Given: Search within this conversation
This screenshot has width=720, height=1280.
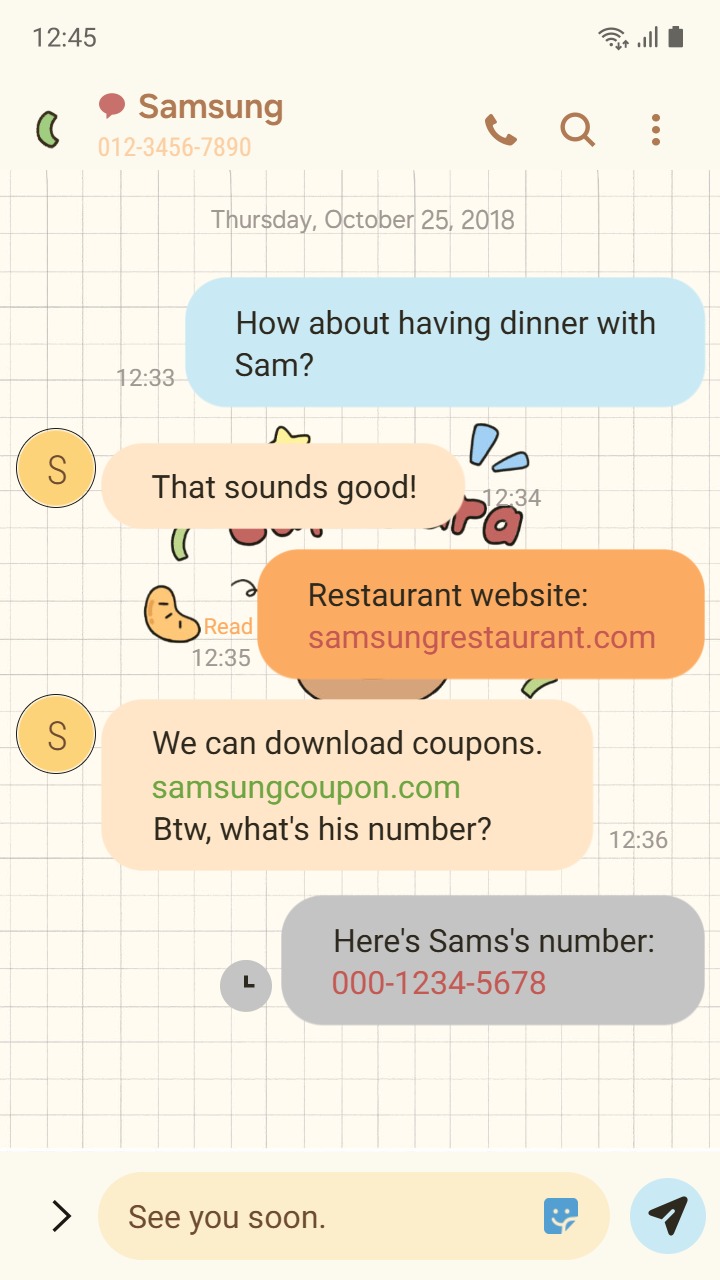Looking at the screenshot, I should [577, 130].
